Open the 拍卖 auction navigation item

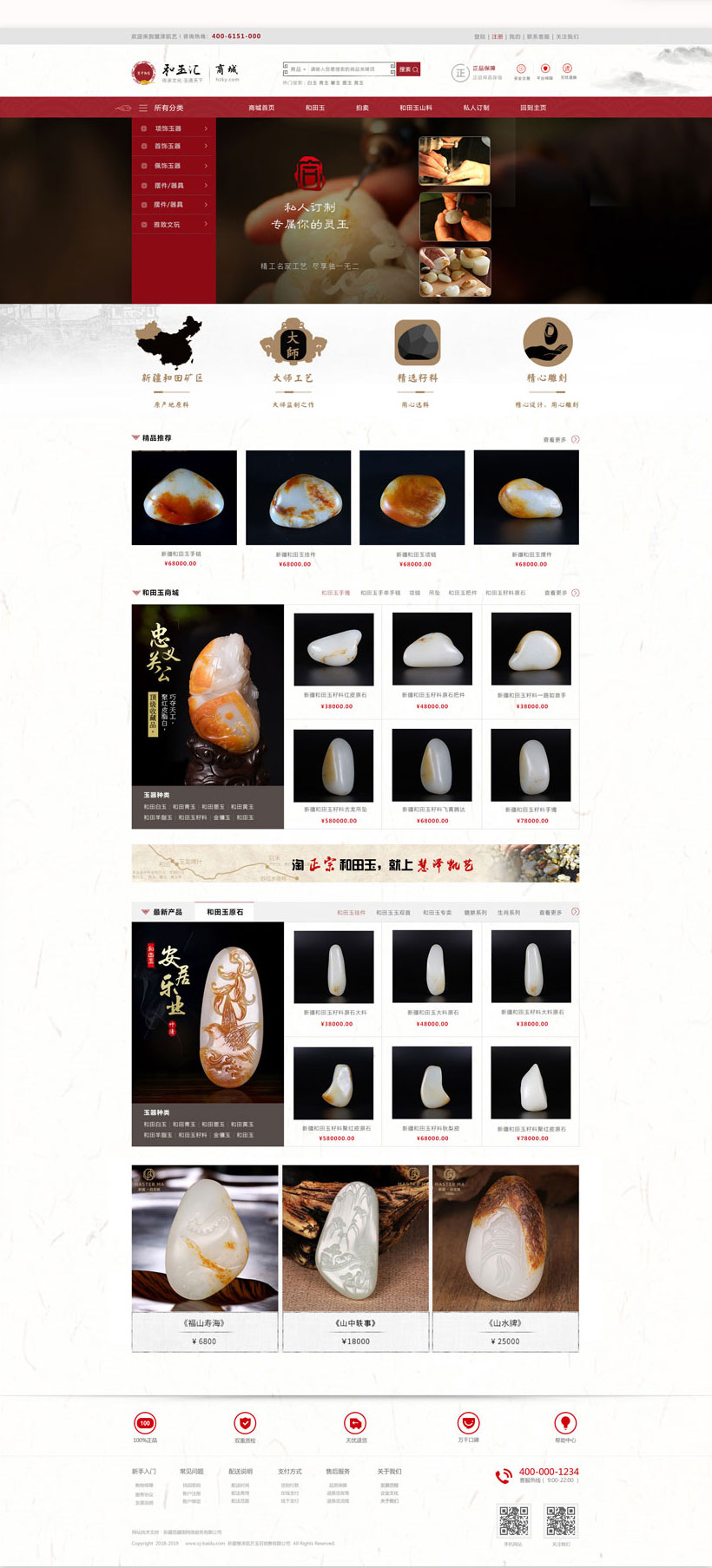[362, 108]
